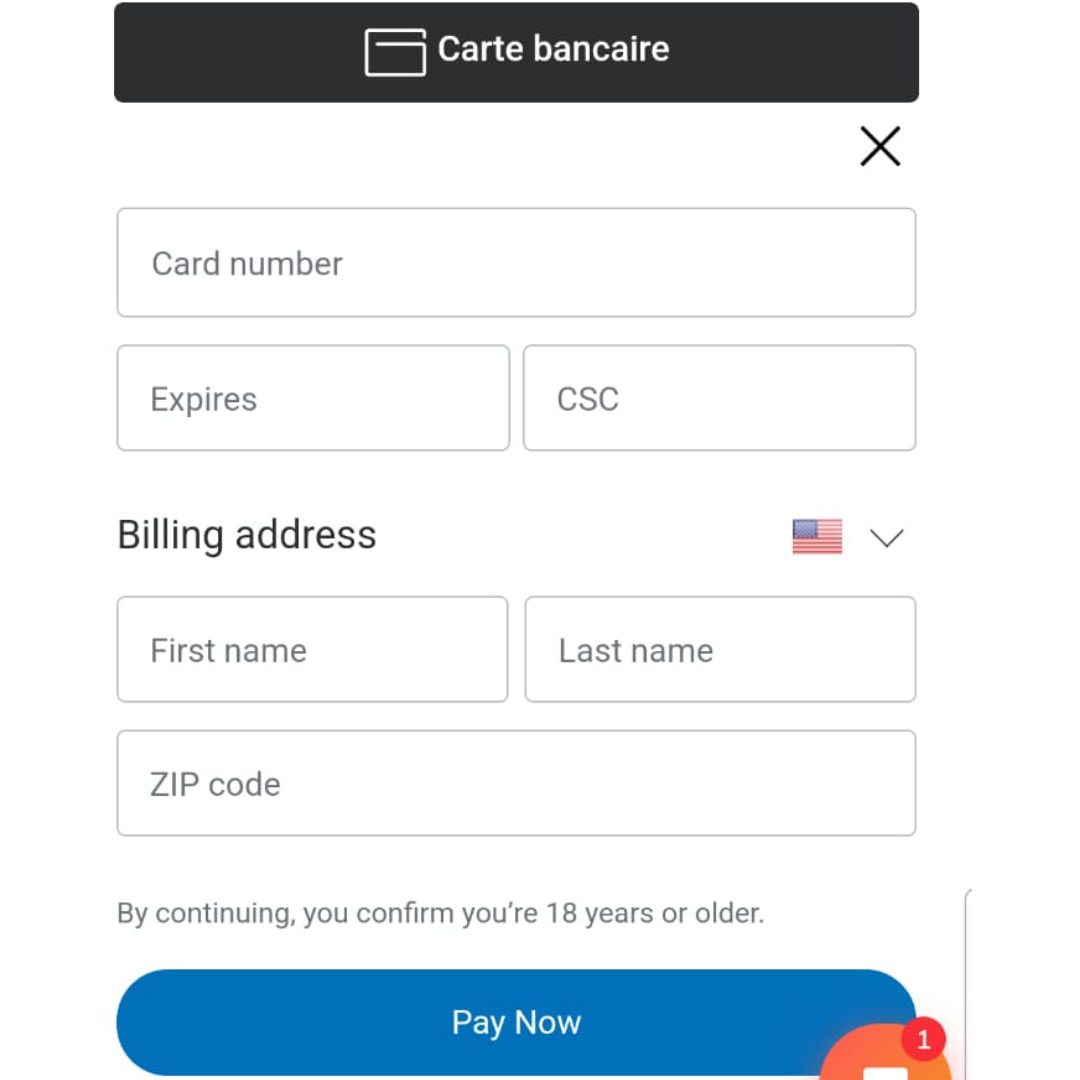Tap the ZIP code field
The height and width of the screenshot is (1080, 1080).
pyautogui.click(x=516, y=783)
